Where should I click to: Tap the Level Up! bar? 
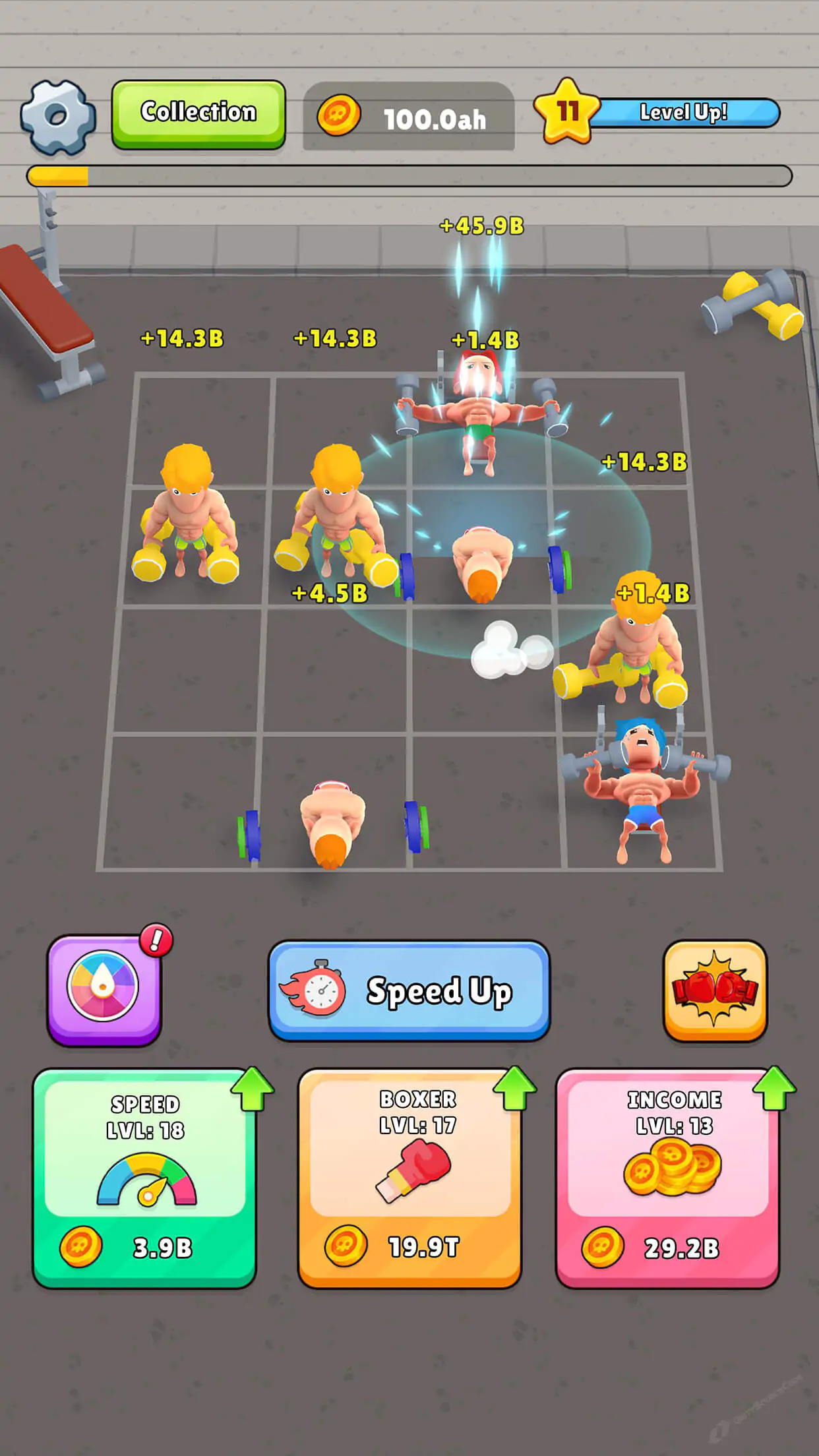point(682,113)
